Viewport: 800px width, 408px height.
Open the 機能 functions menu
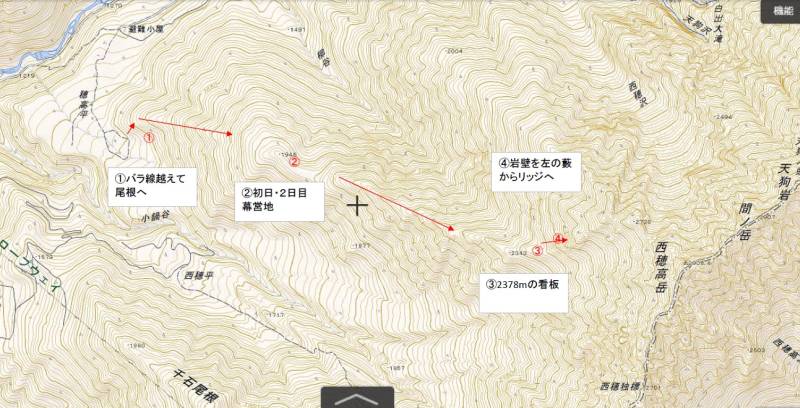781,11
